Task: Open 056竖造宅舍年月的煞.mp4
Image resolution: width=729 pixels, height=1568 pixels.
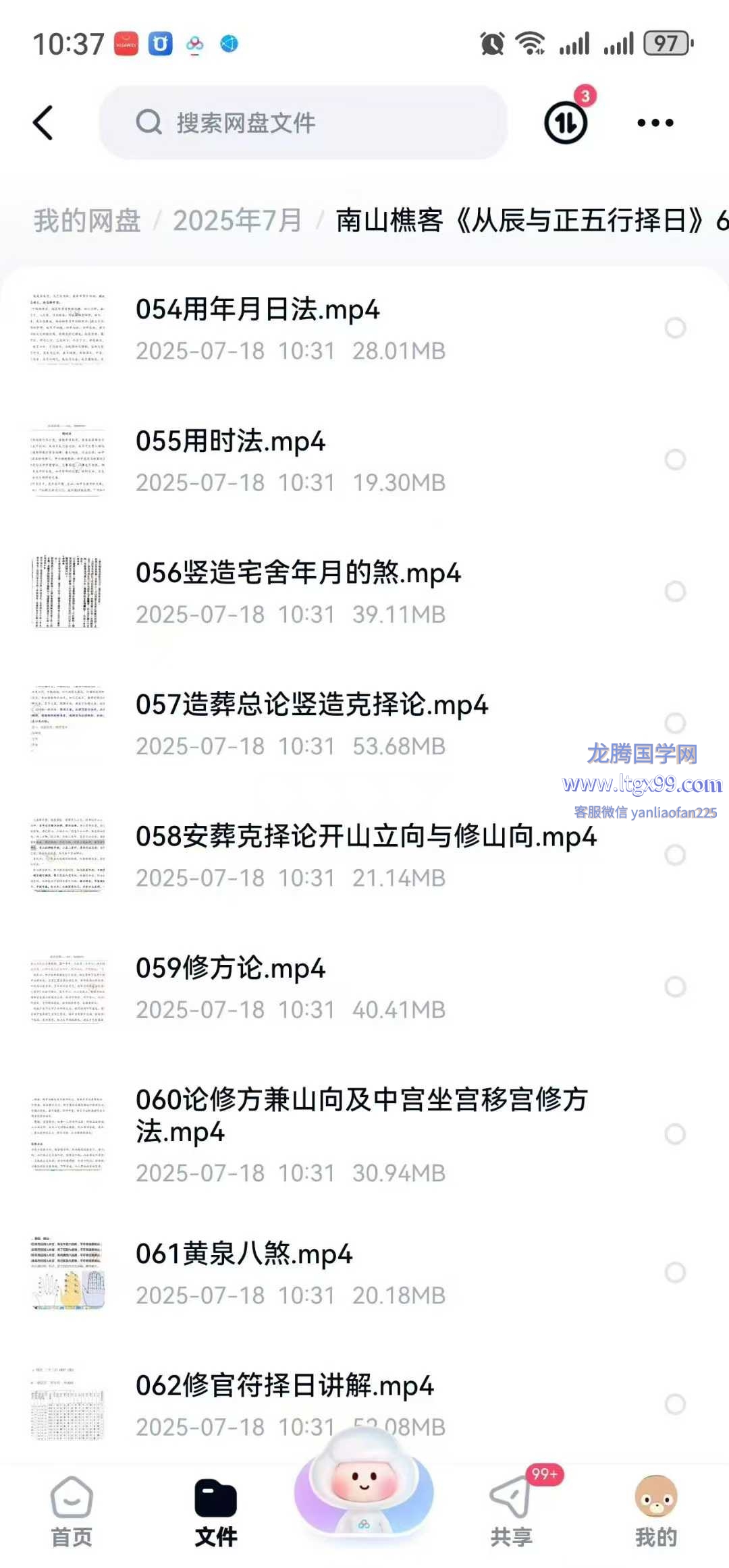Action: pos(298,573)
